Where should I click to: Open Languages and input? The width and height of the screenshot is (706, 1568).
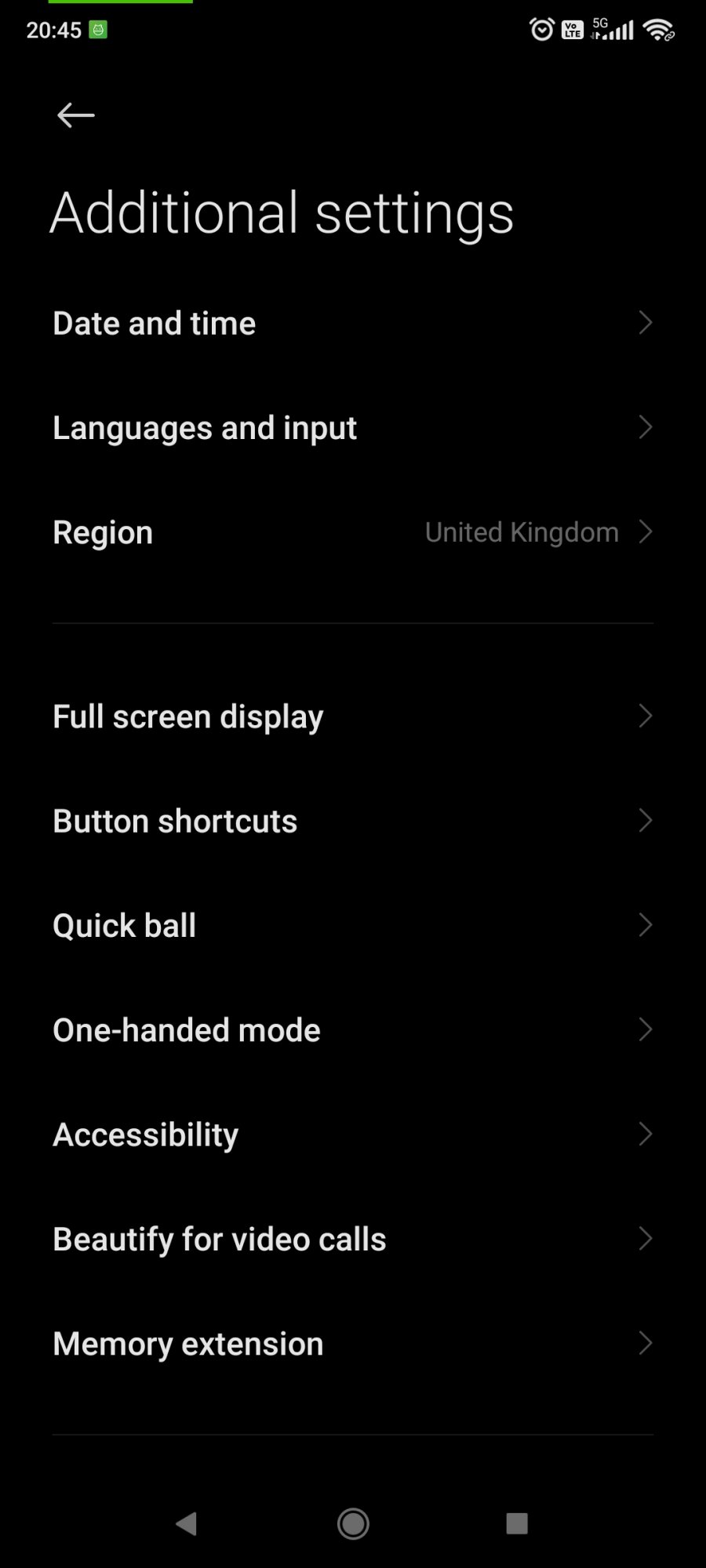click(x=353, y=427)
